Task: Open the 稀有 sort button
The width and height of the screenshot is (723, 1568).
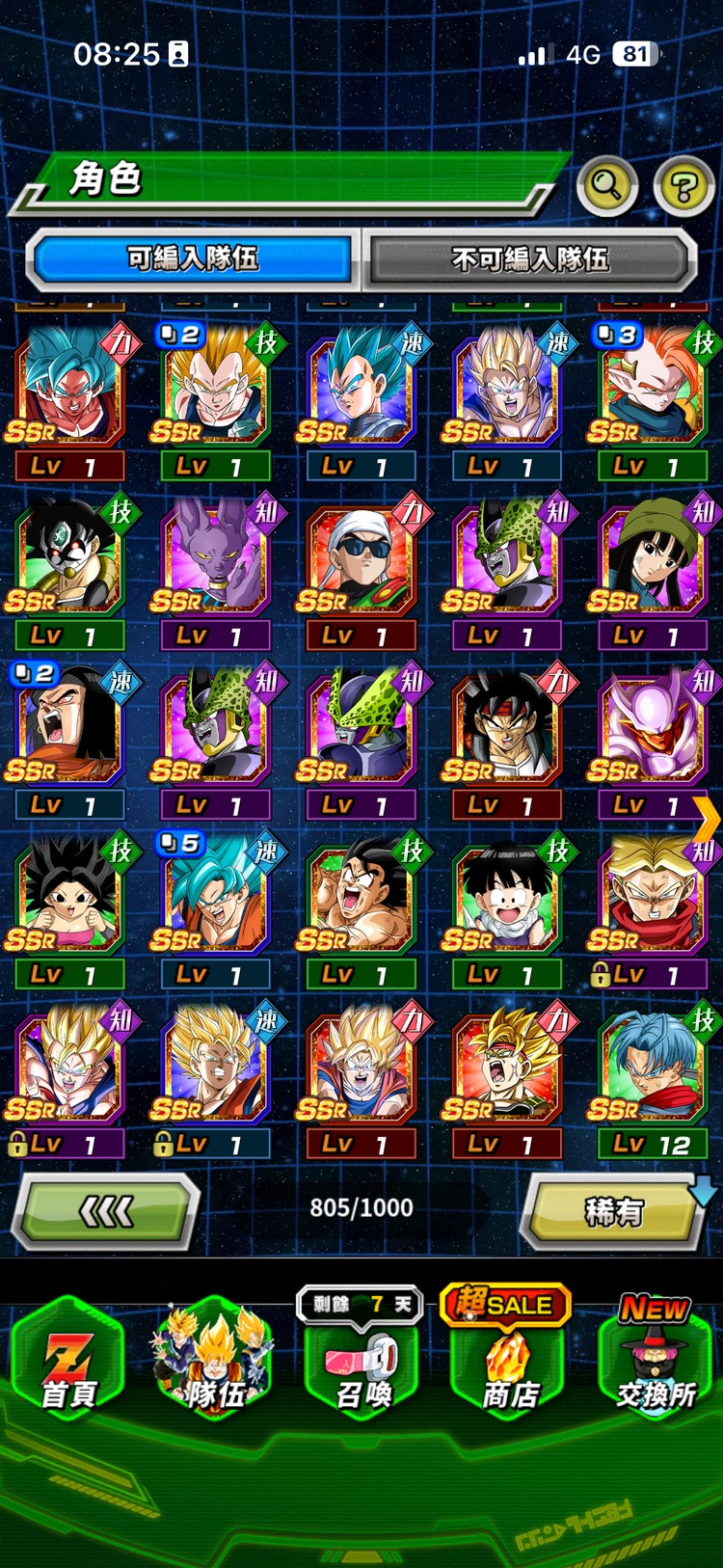Action: tap(614, 1211)
